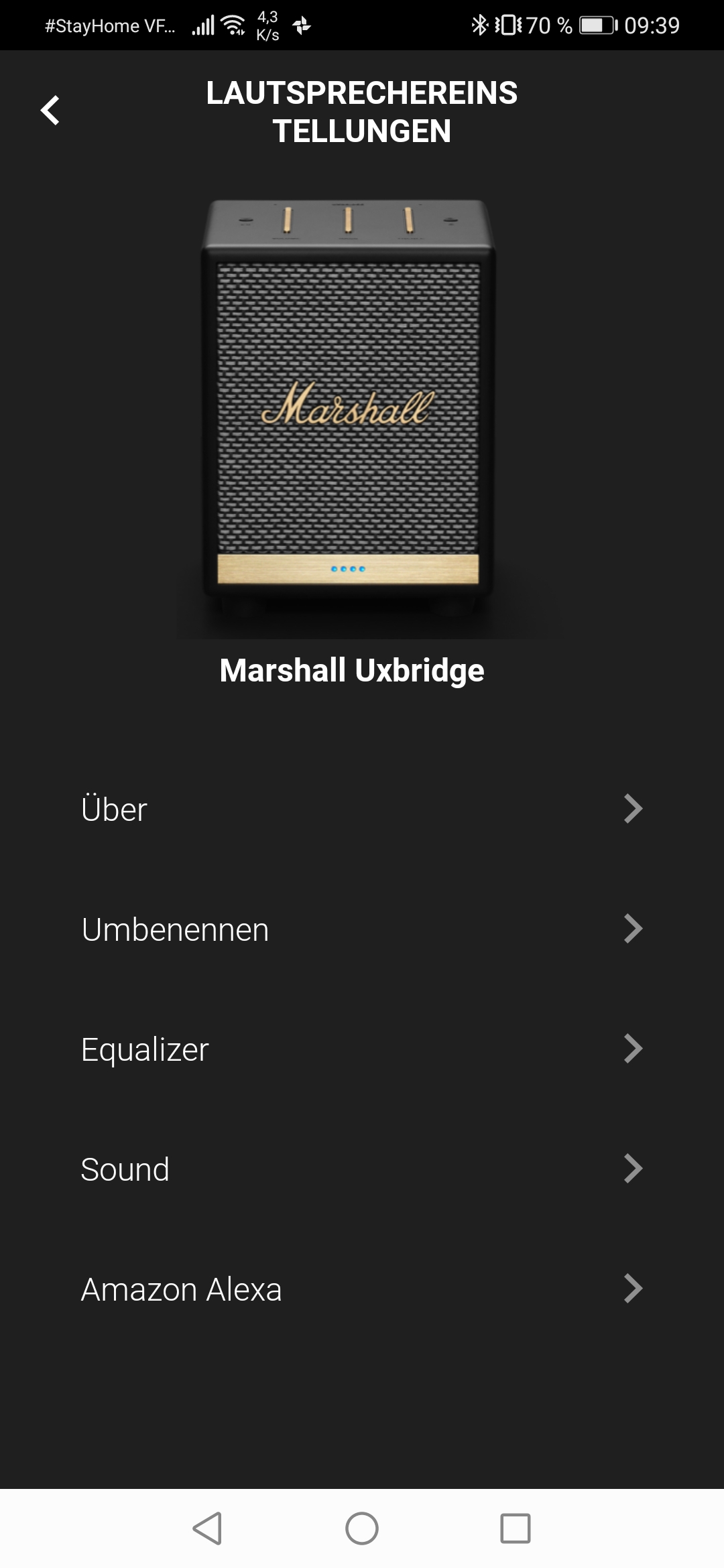Open the Equalizer settings
Viewport: 724px width, 1568px height.
click(362, 1049)
